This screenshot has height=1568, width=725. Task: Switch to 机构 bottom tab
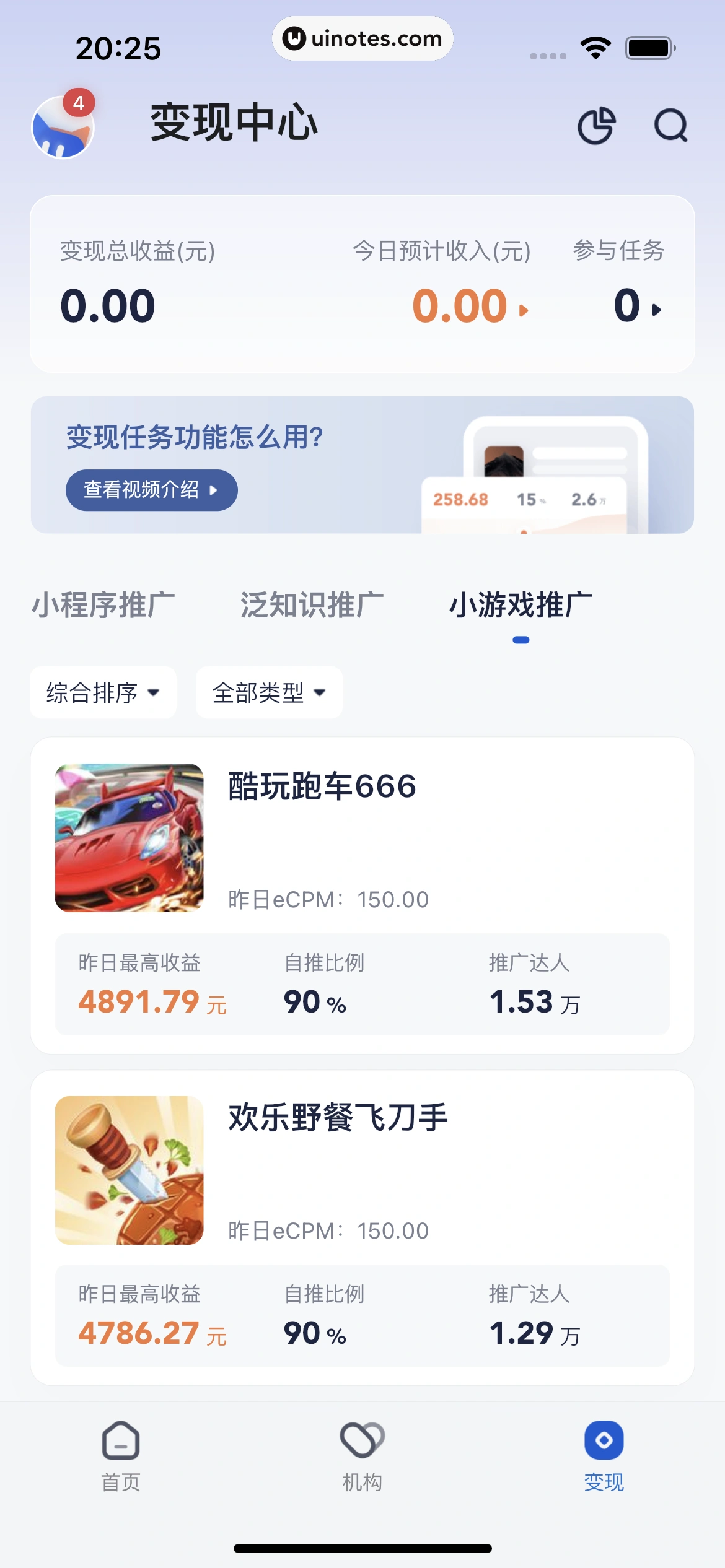[362, 1456]
